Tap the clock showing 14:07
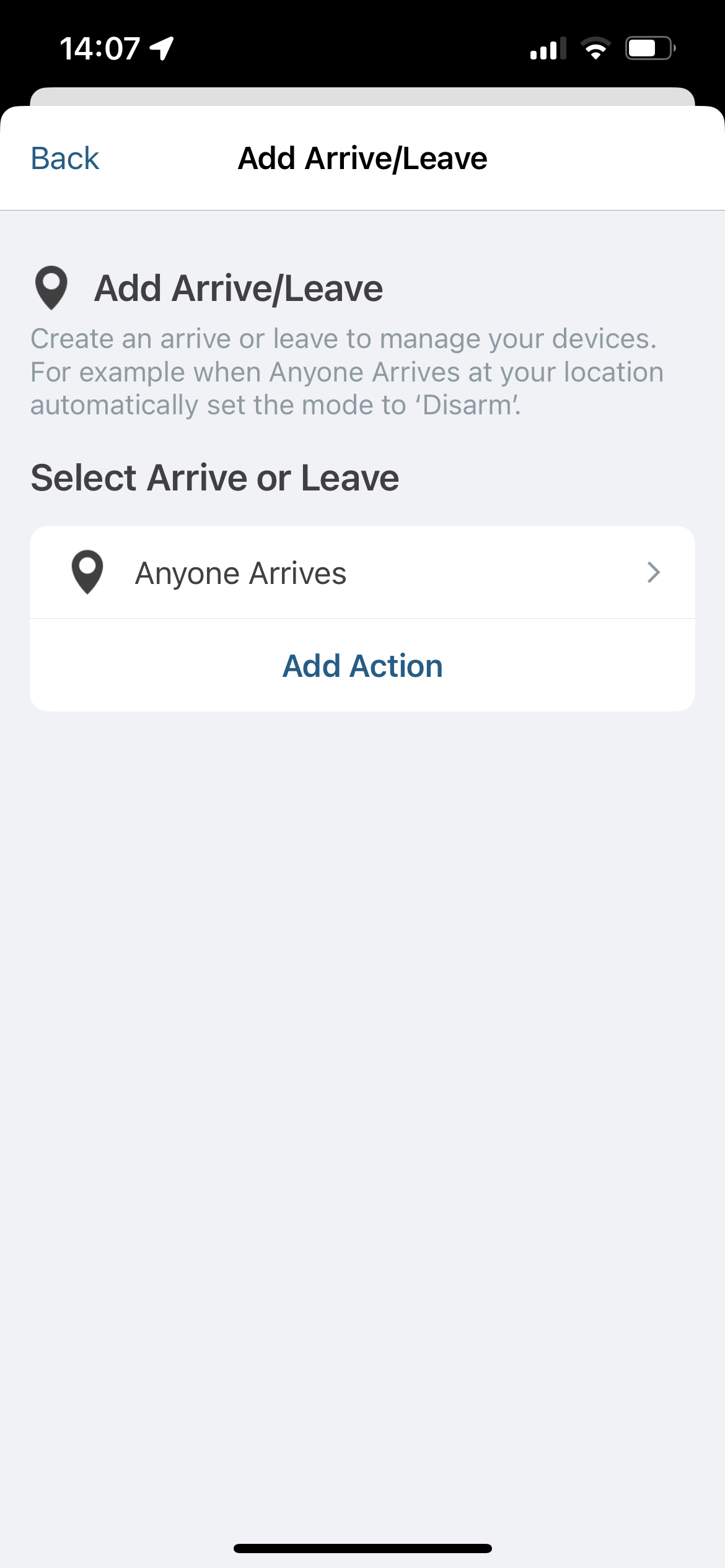The height and width of the screenshot is (1568, 725). point(99,47)
